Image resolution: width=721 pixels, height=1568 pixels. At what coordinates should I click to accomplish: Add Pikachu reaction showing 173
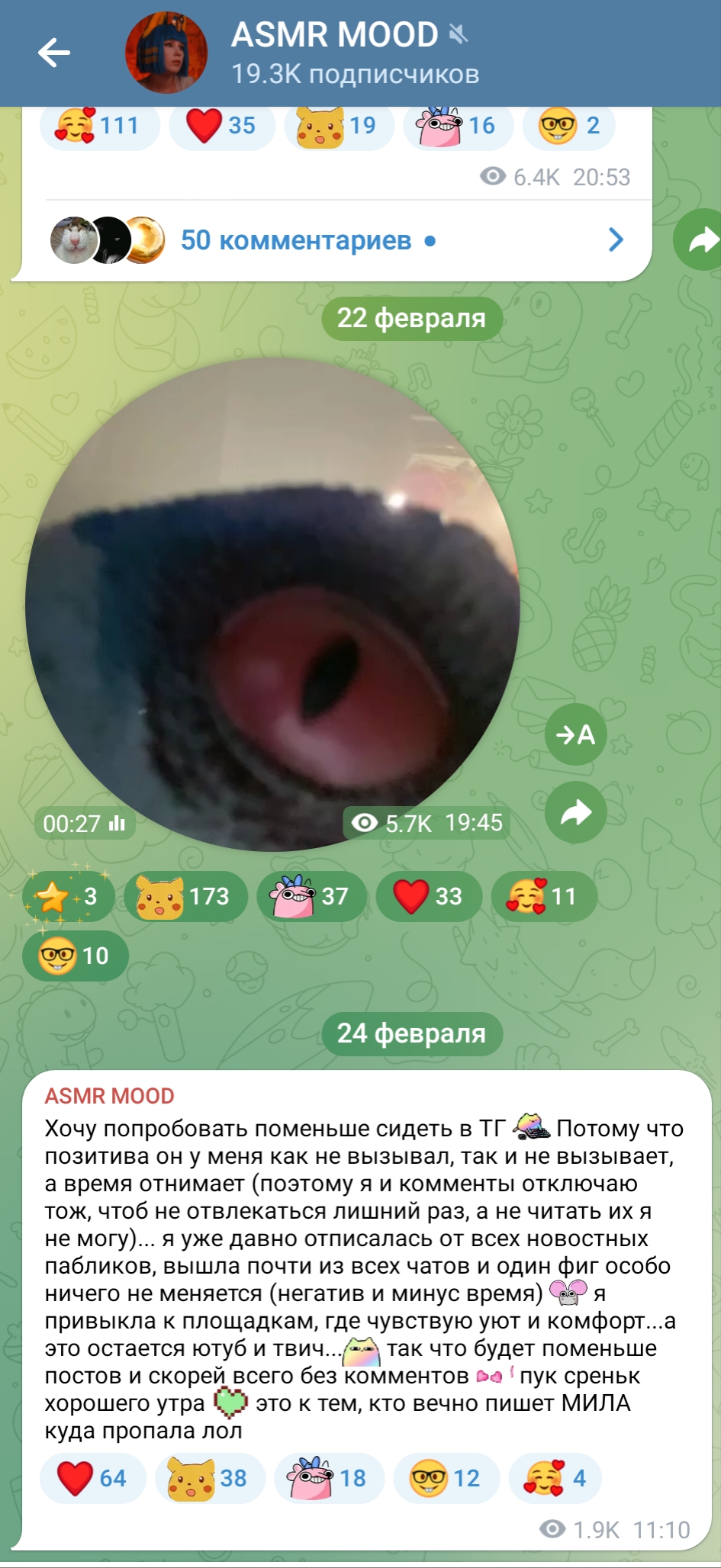[x=186, y=896]
